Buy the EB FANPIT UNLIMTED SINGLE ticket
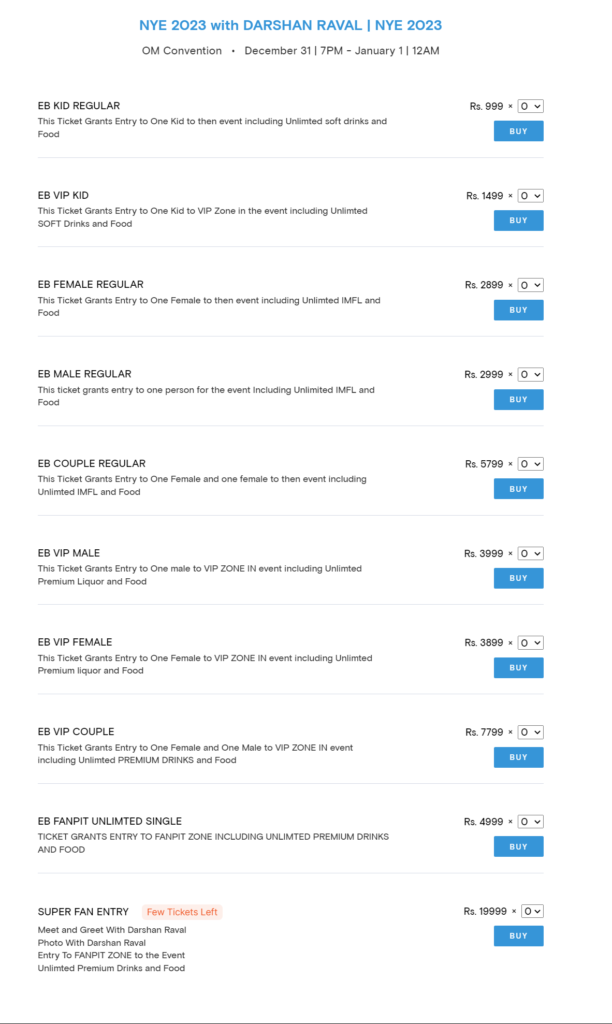612x1024 pixels. [x=518, y=847]
